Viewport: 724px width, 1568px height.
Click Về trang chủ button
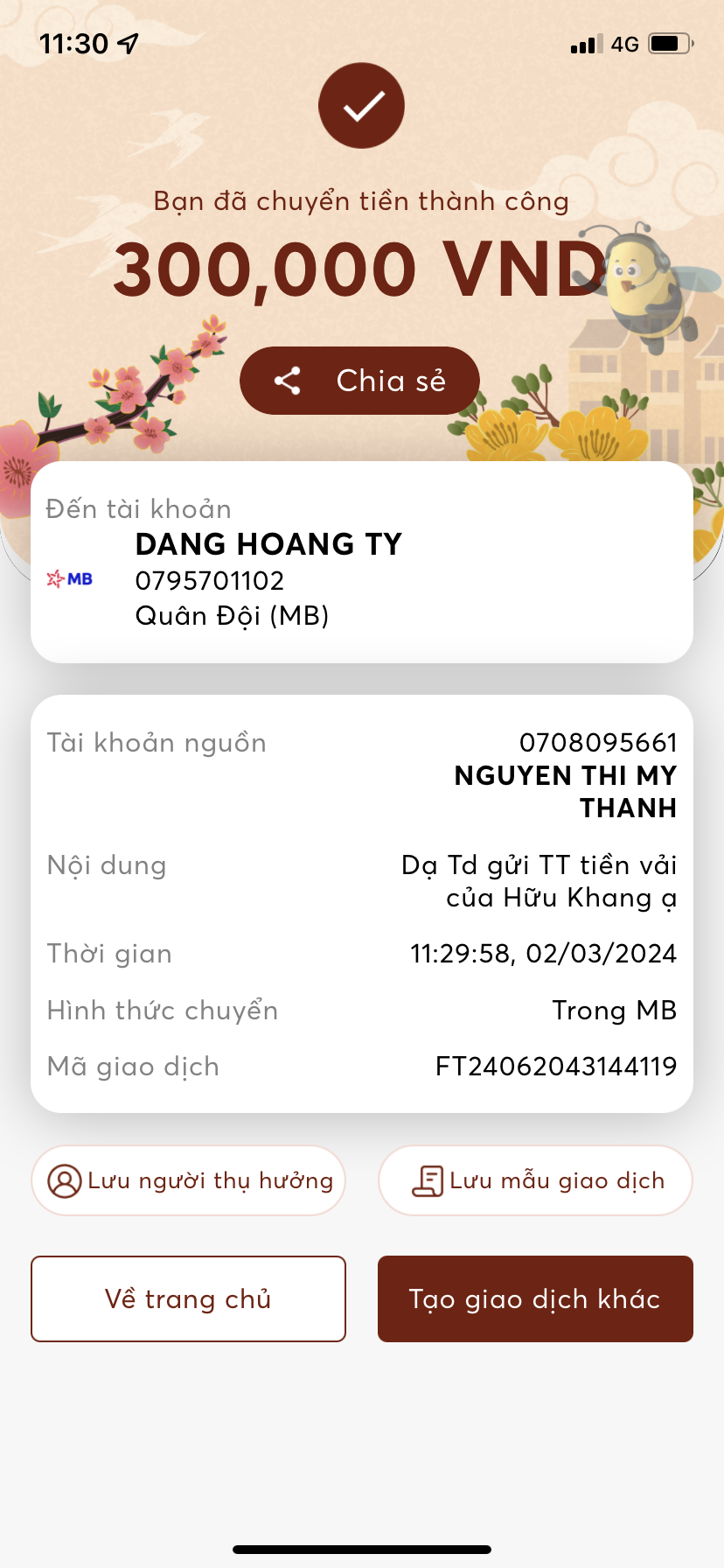[x=187, y=1298]
